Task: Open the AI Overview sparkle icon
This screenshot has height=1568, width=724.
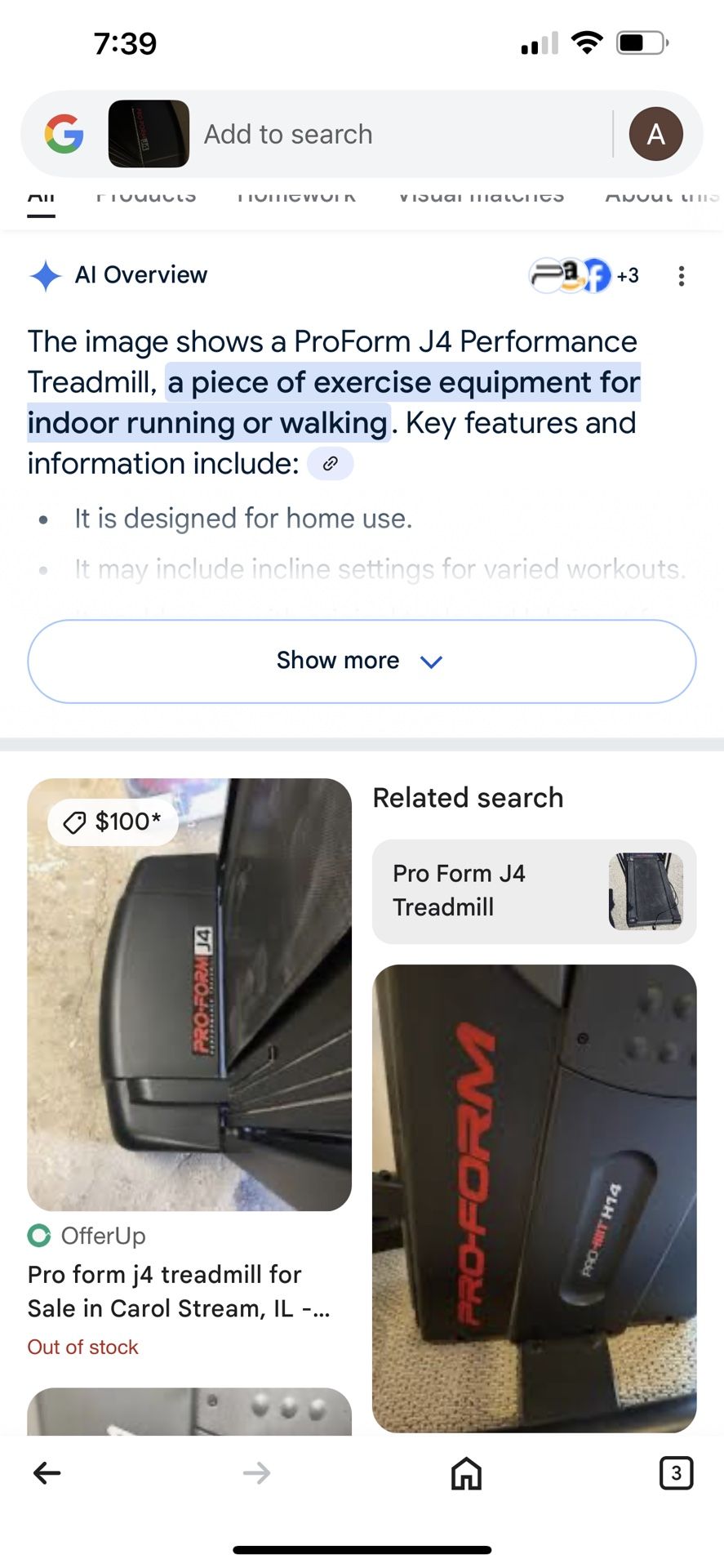Action: (46, 275)
